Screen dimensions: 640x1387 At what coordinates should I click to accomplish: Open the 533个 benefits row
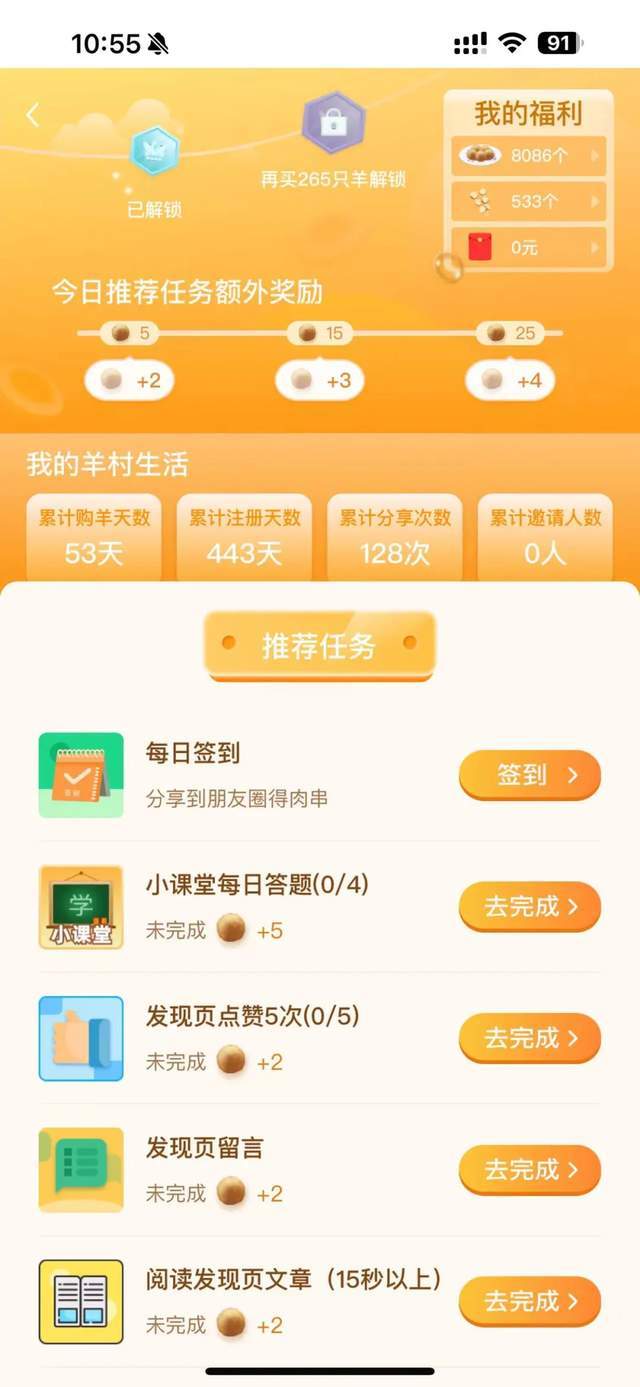pyautogui.click(x=528, y=201)
